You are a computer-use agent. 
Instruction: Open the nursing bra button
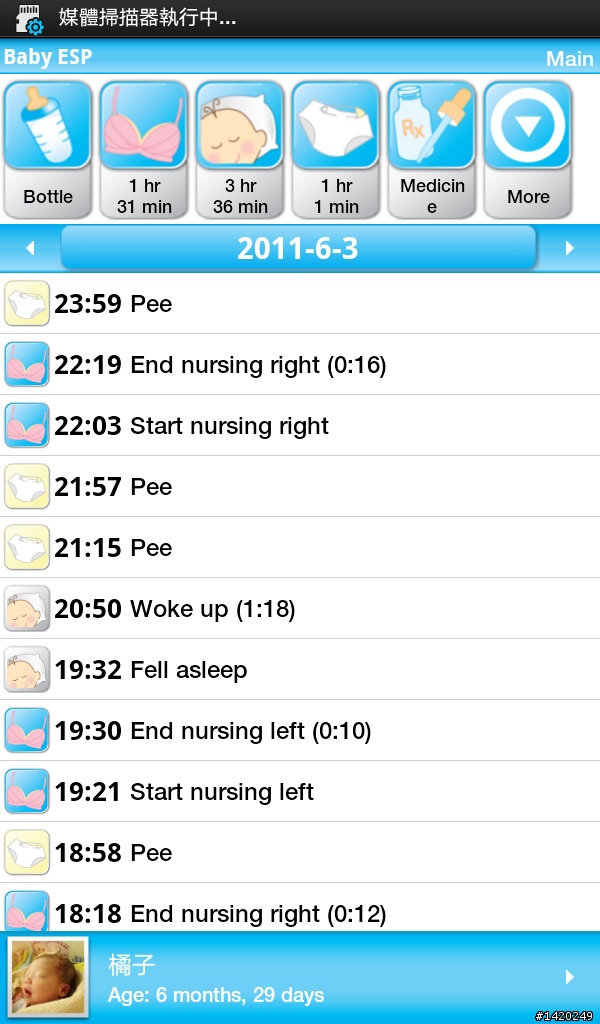pyautogui.click(x=144, y=150)
